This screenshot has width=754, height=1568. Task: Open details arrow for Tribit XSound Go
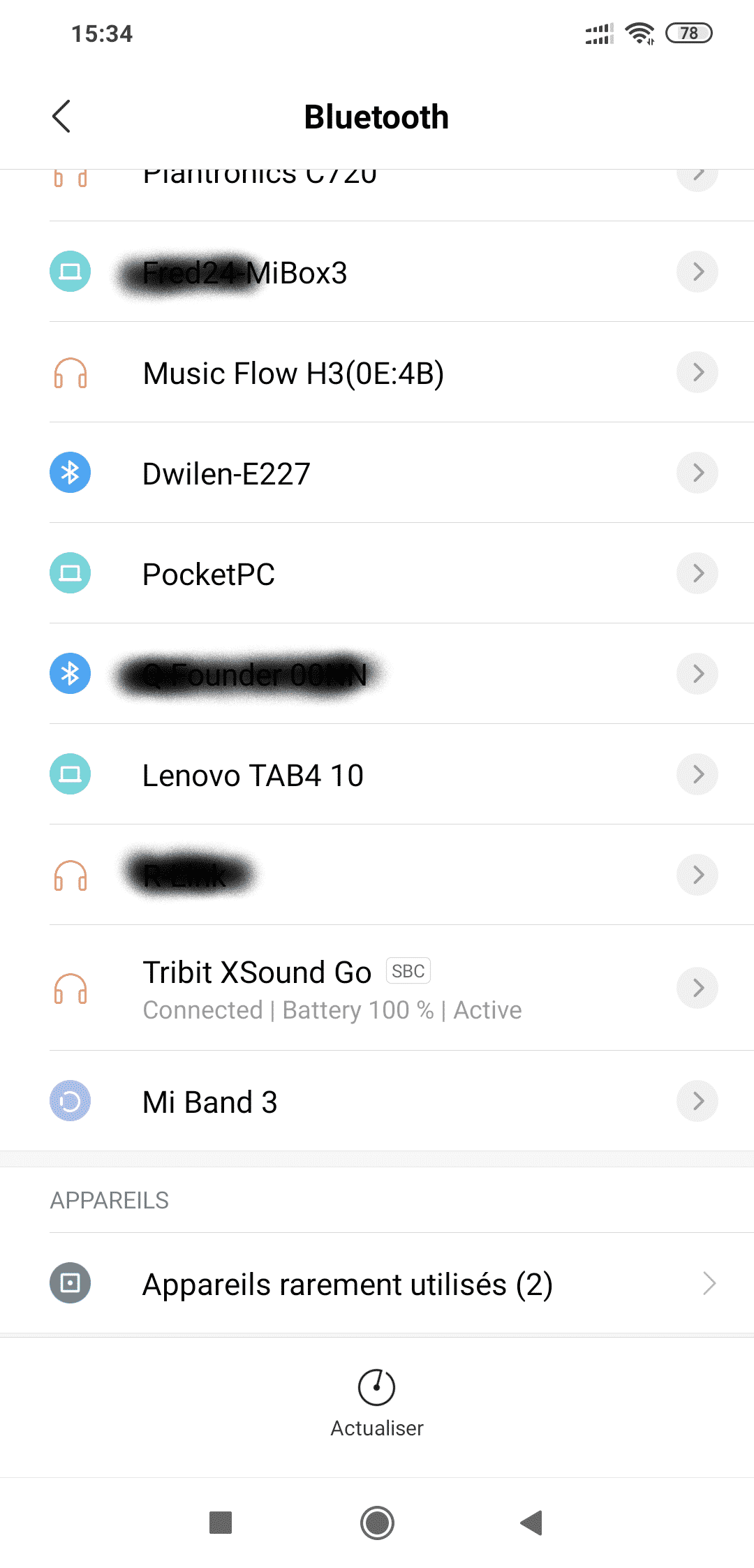(x=697, y=988)
